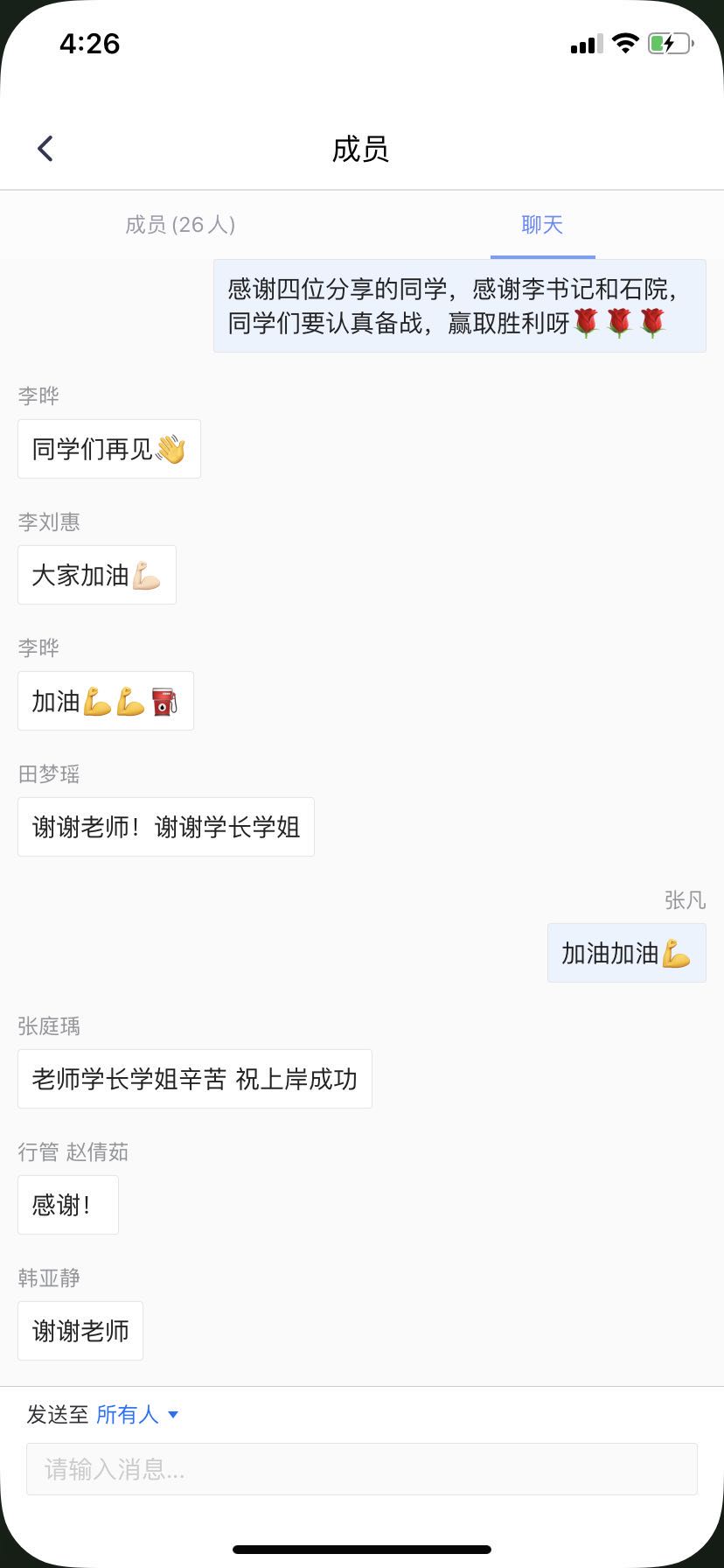Viewport: 724px width, 1568px height.
Task: Open the 所有人 recipient dropdown
Action: tap(137, 1414)
